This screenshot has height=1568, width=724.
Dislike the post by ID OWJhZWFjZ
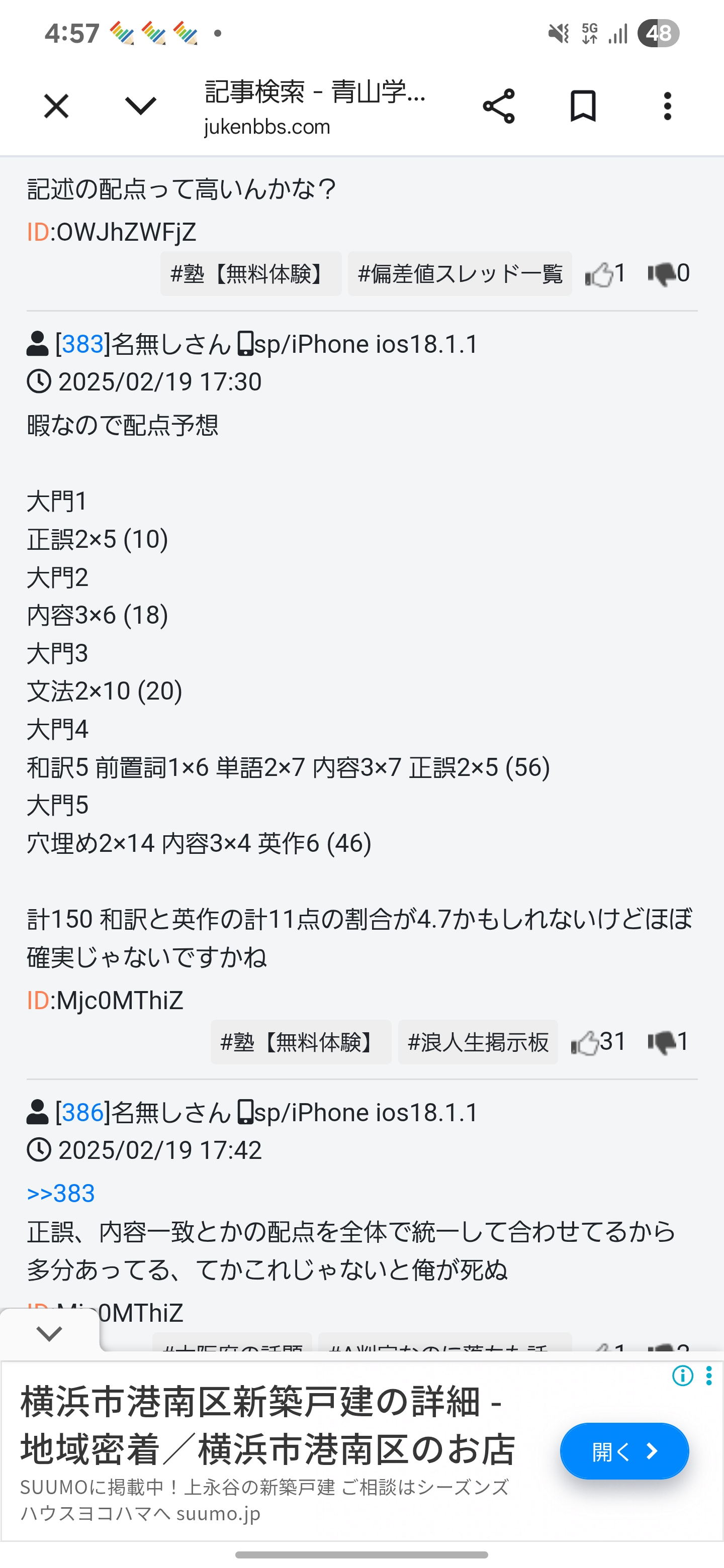pos(662,274)
